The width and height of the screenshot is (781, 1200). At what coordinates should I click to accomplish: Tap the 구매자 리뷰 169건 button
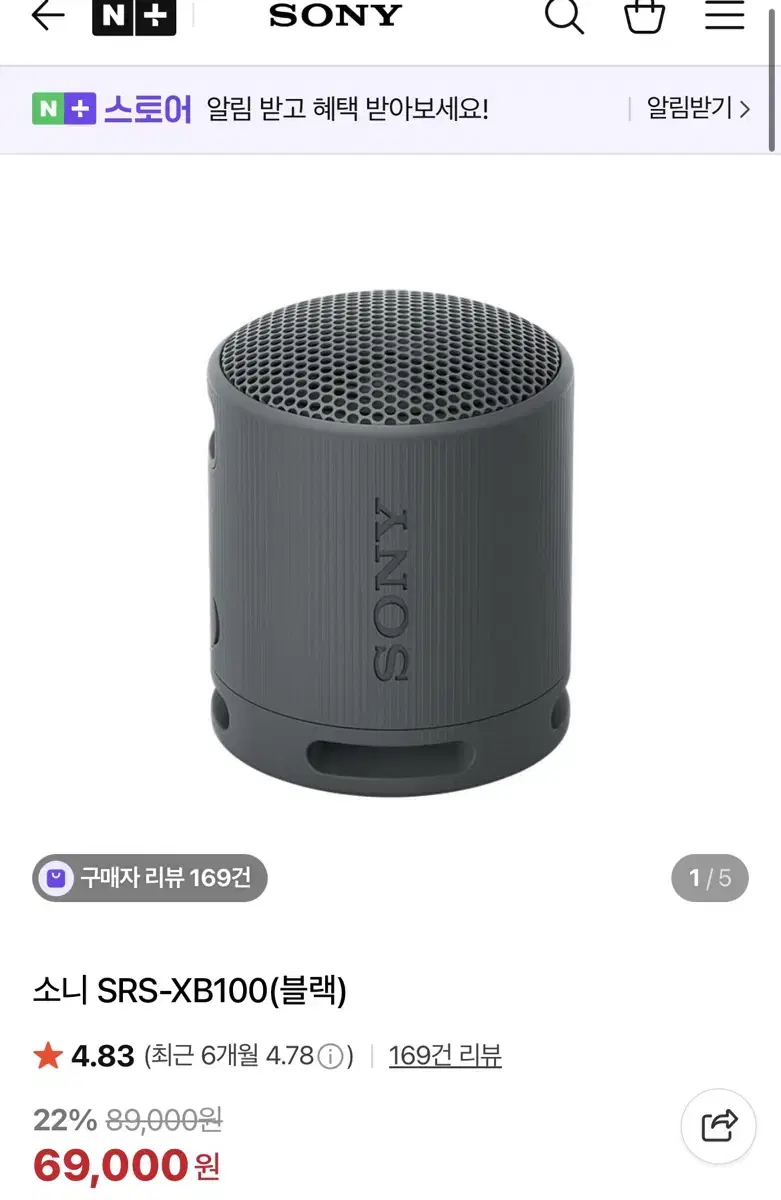148,877
